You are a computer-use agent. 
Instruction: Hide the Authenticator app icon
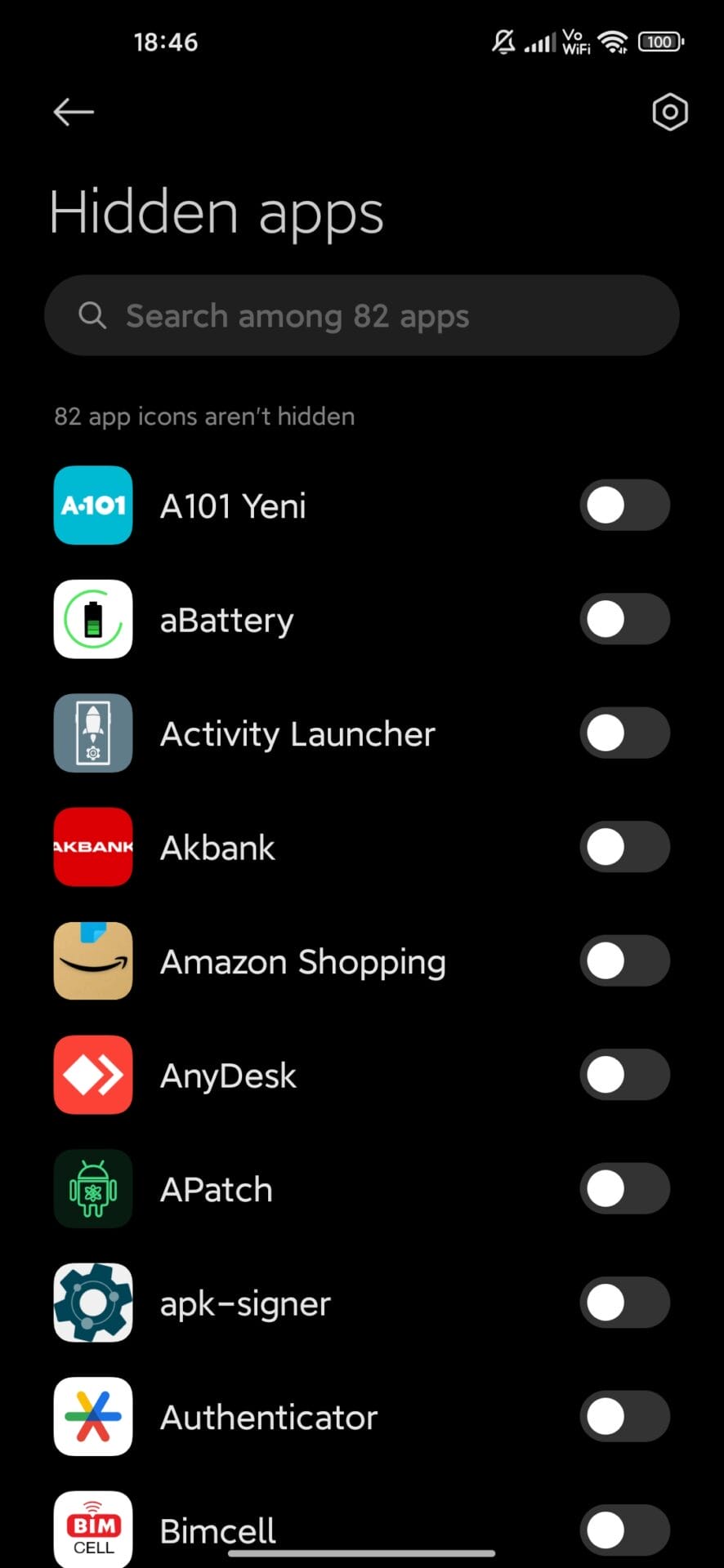[x=624, y=1417]
